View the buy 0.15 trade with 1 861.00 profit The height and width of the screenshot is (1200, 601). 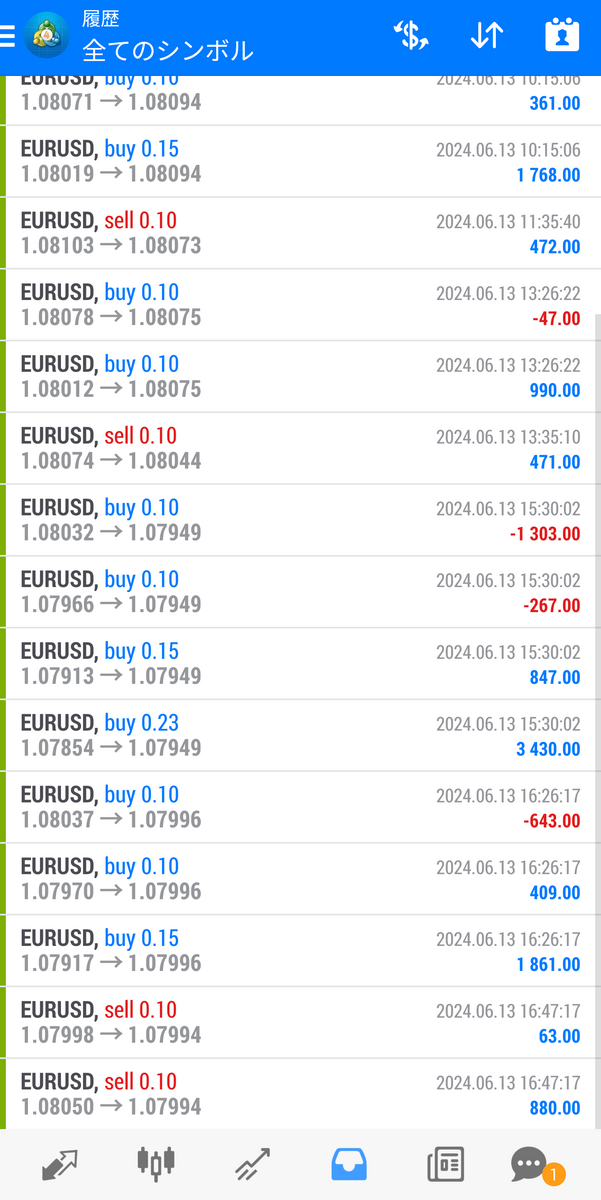[x=300, y=951]
